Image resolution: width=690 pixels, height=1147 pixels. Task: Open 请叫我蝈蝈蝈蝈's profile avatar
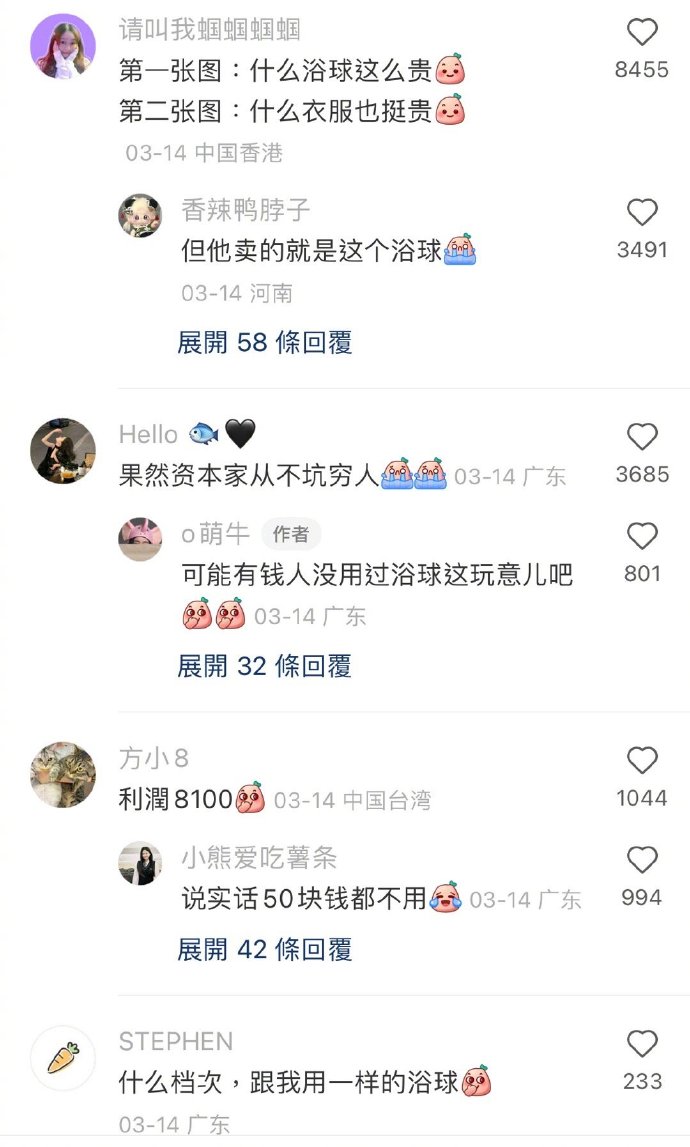pos(63,47)
